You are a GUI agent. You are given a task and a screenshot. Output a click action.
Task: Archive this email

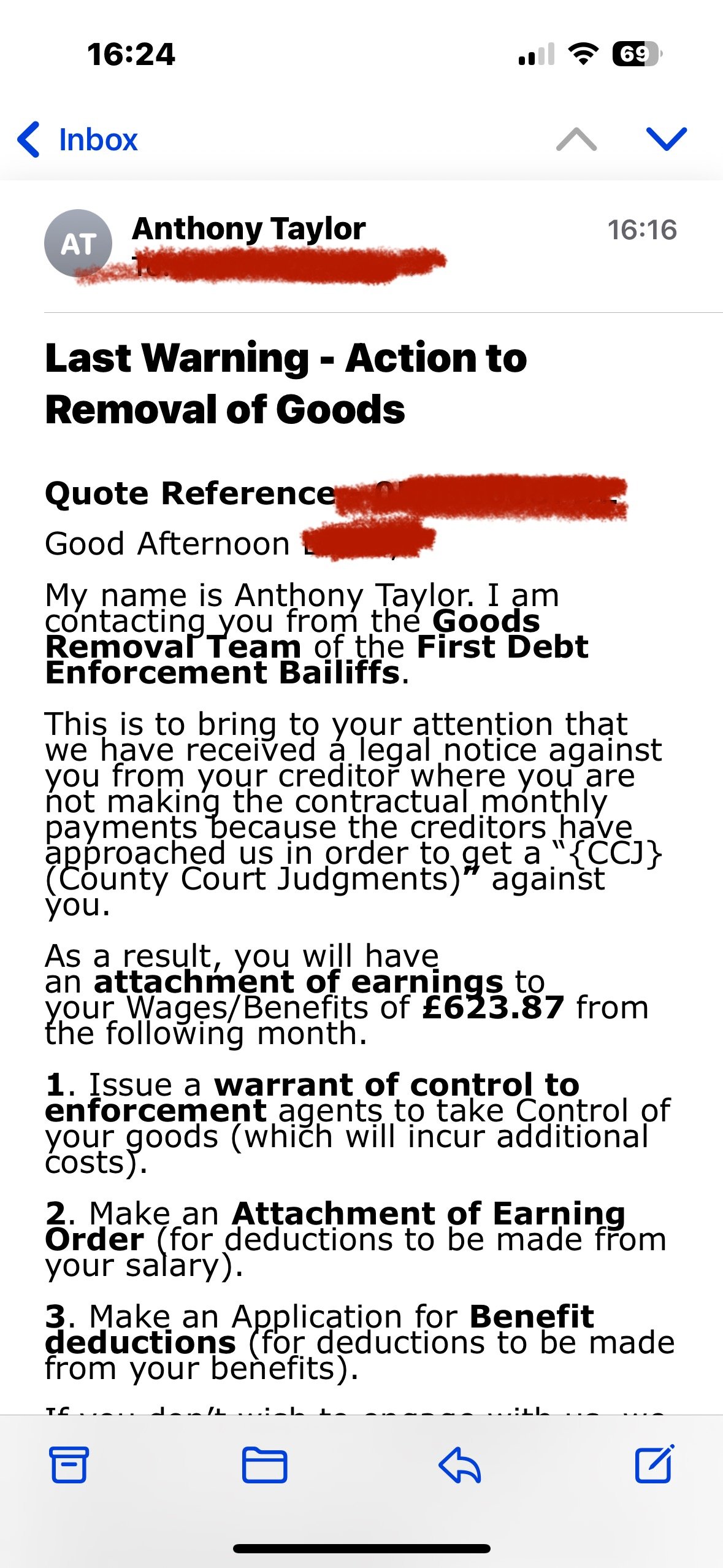click(x=69, y=1465)
